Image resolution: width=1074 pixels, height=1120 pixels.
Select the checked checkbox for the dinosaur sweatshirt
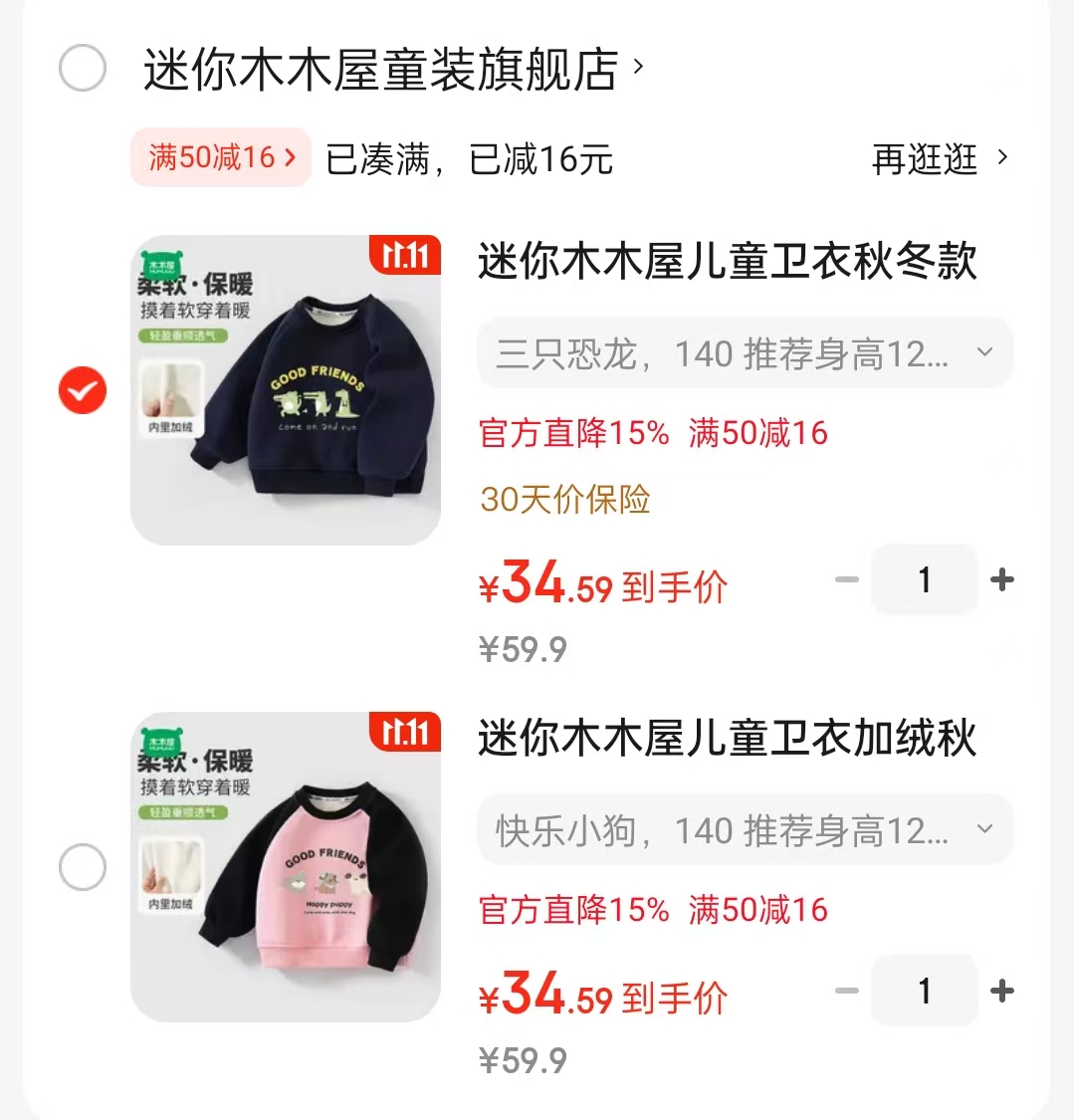pos(83,390)
